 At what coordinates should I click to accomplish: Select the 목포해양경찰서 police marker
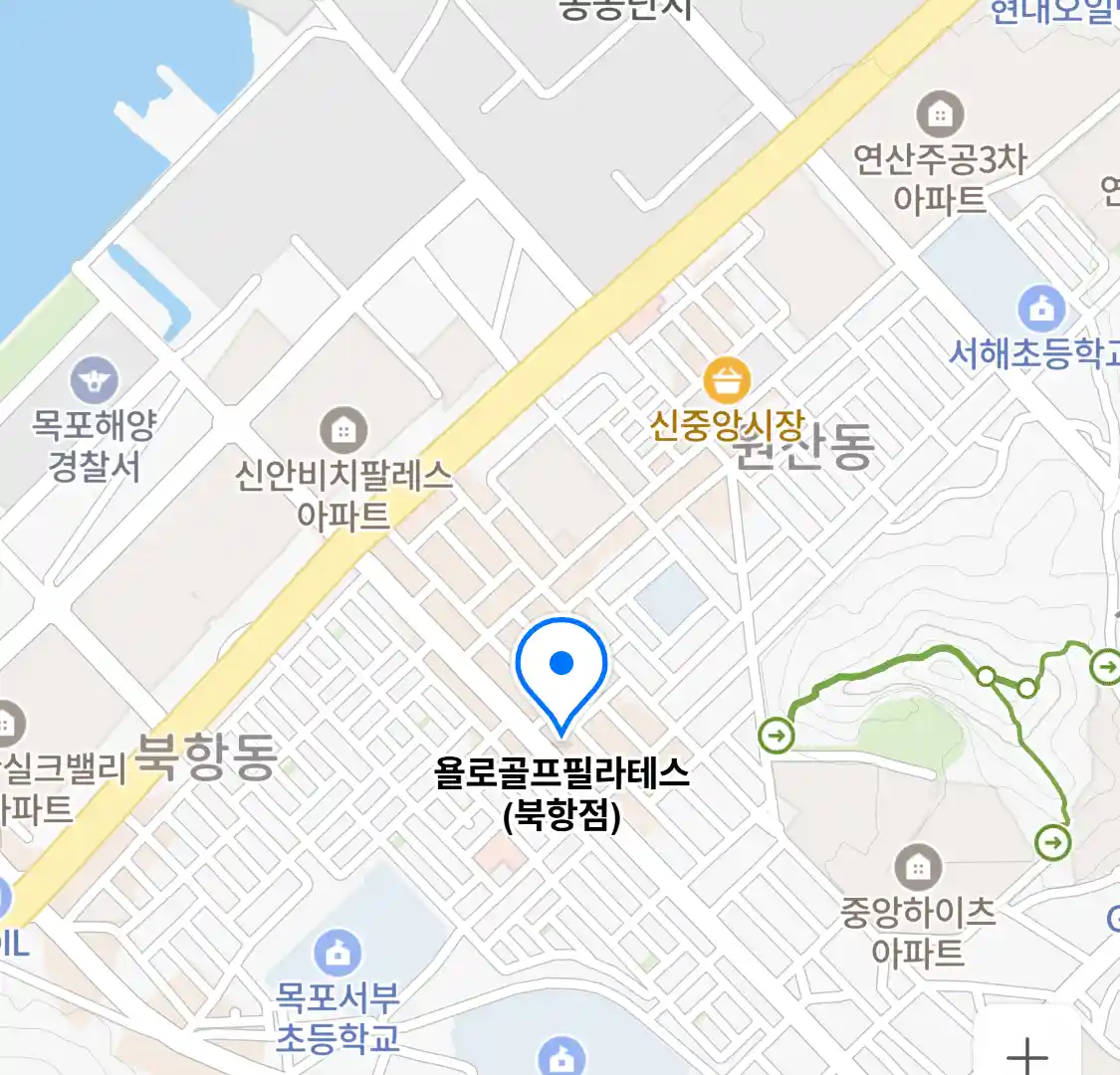[95, 381]
